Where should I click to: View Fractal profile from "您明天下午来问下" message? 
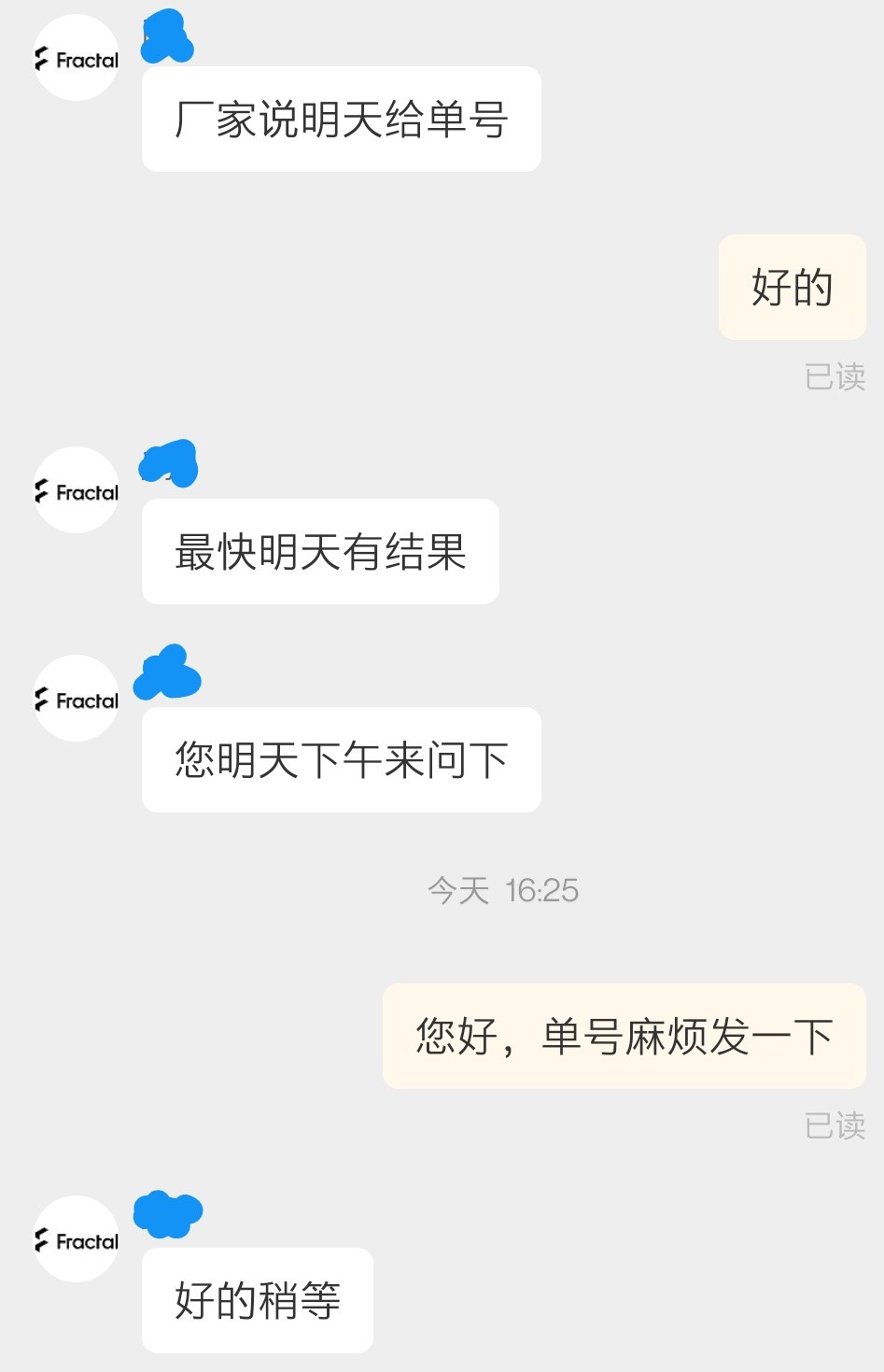(x=77, y=699)
